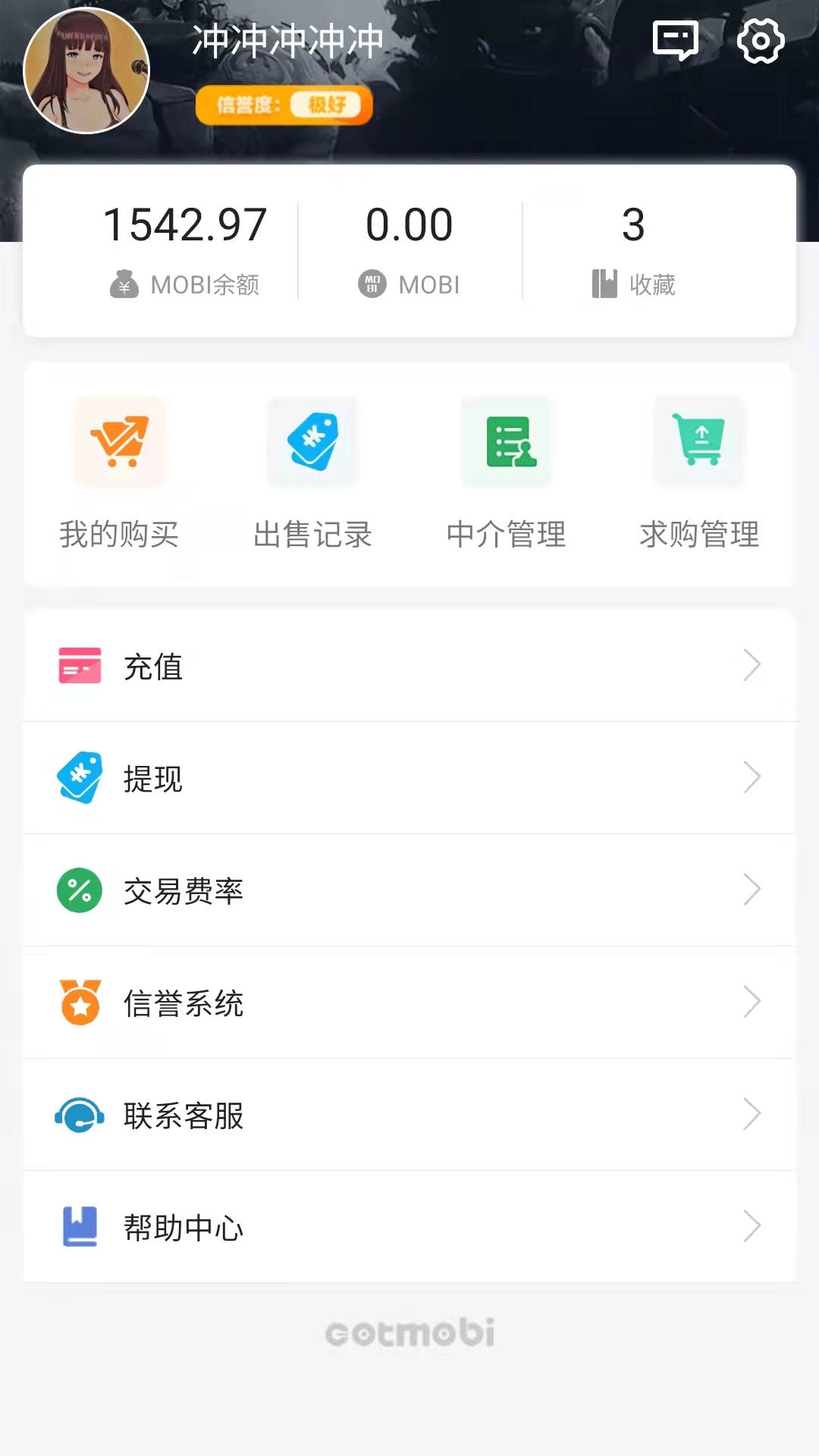819x1456 pixels.
Task: Click the 充值 credit card icon
Action: click(x=80, y=665)
